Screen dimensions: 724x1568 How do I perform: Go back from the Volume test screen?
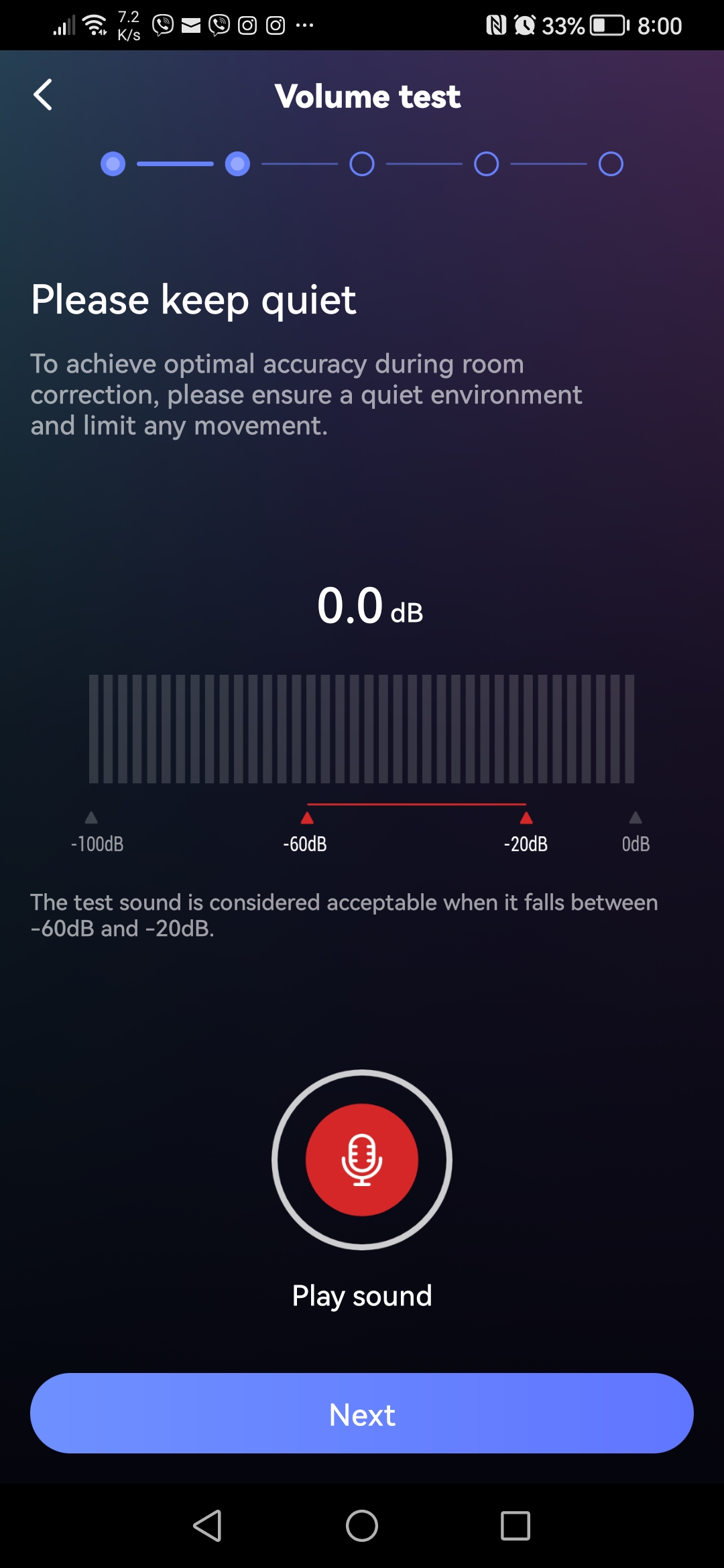coord(43,94)
